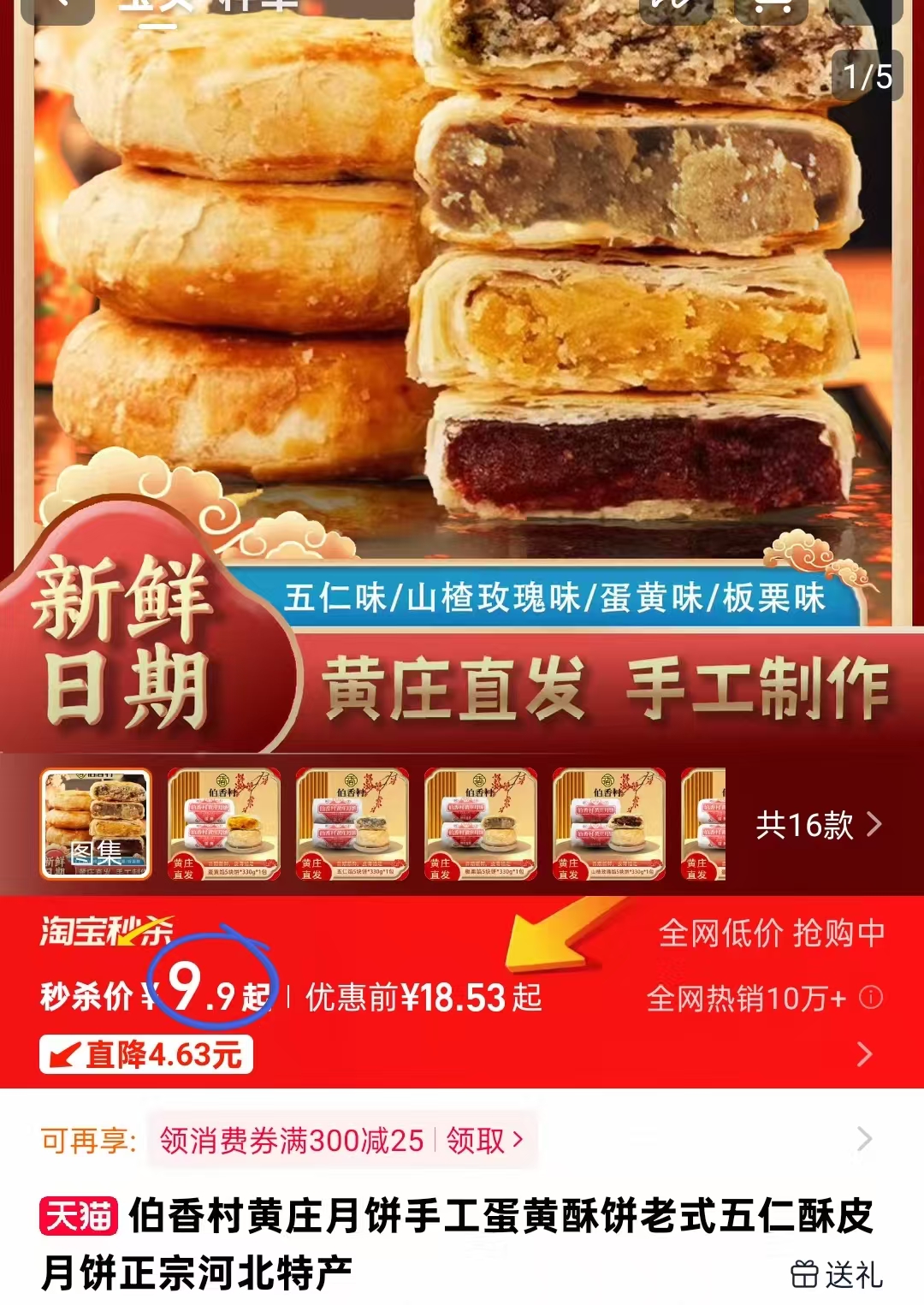Select the 蛋黄酥 variant thumbnail
The image size is (924, 1305).
(x=224, y=824)
